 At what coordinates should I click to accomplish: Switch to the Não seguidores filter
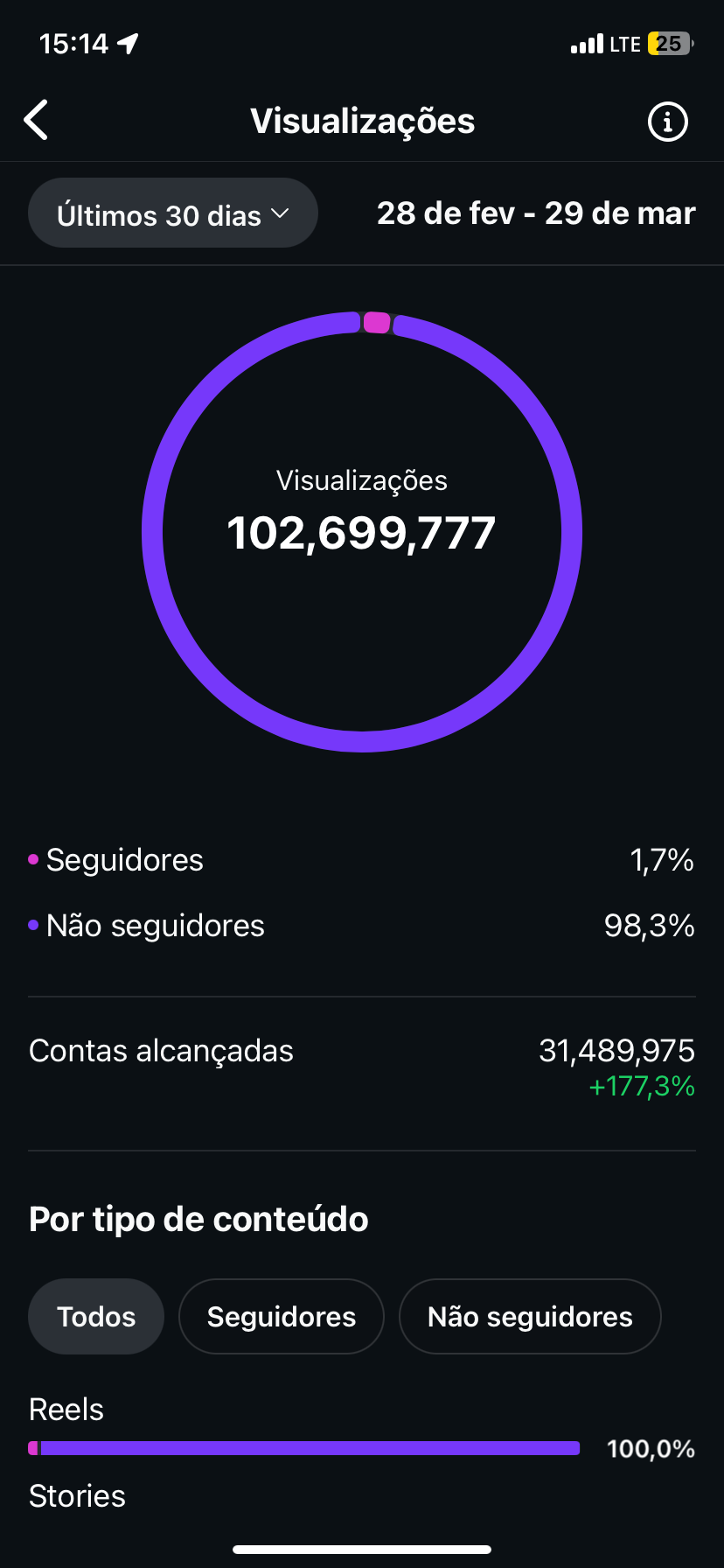pos(529,1317)
